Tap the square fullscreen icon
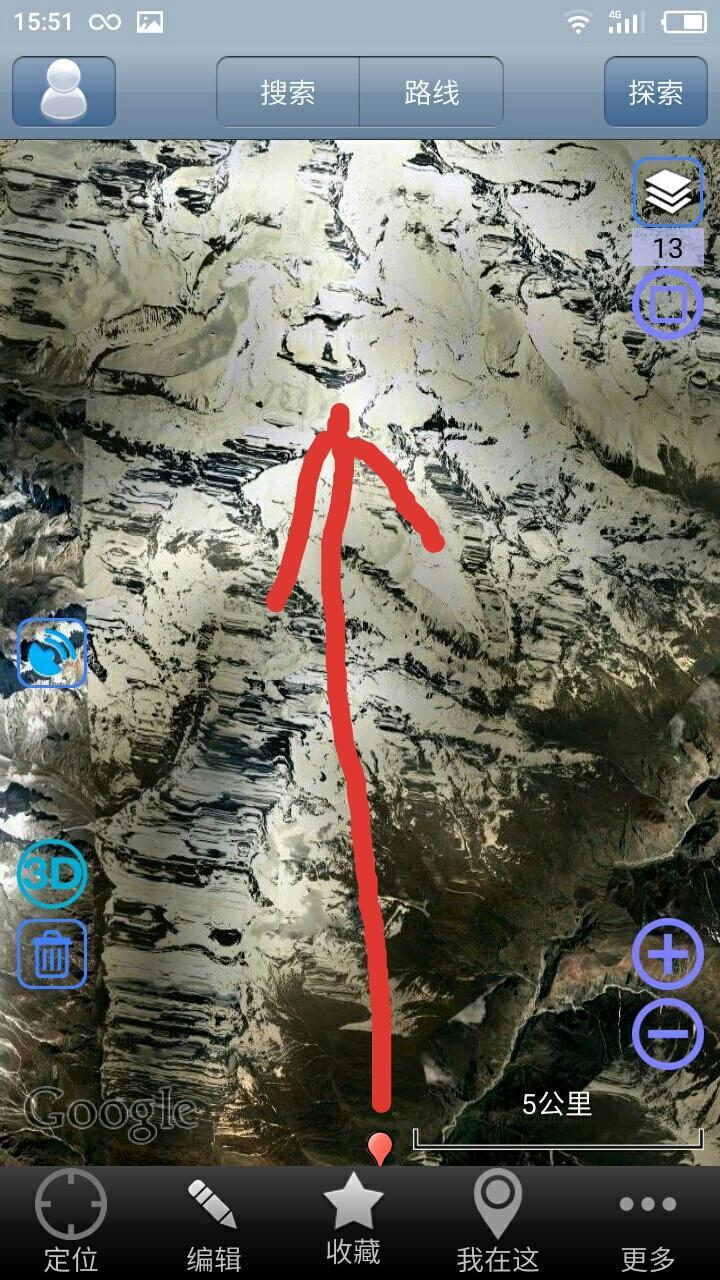 point(667,304)
